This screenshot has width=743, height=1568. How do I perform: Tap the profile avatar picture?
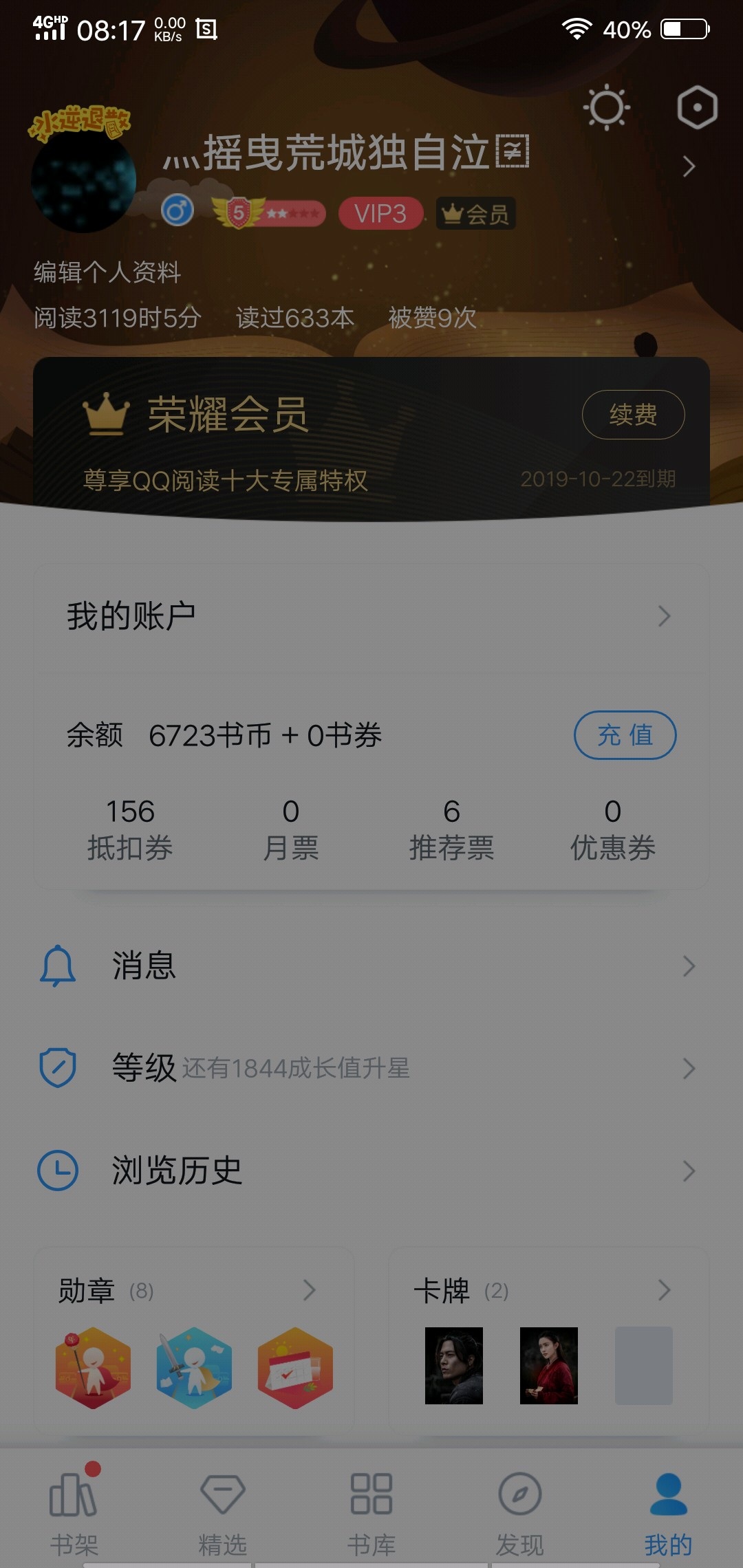[83, 180]
